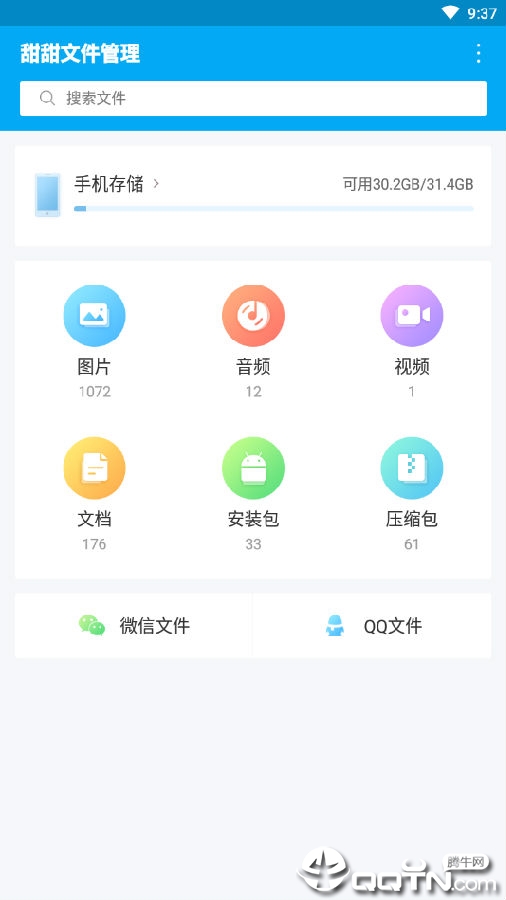Open the 图片 pictures category
The width and height of the screenshot is (506, 900).
point(95,342)
